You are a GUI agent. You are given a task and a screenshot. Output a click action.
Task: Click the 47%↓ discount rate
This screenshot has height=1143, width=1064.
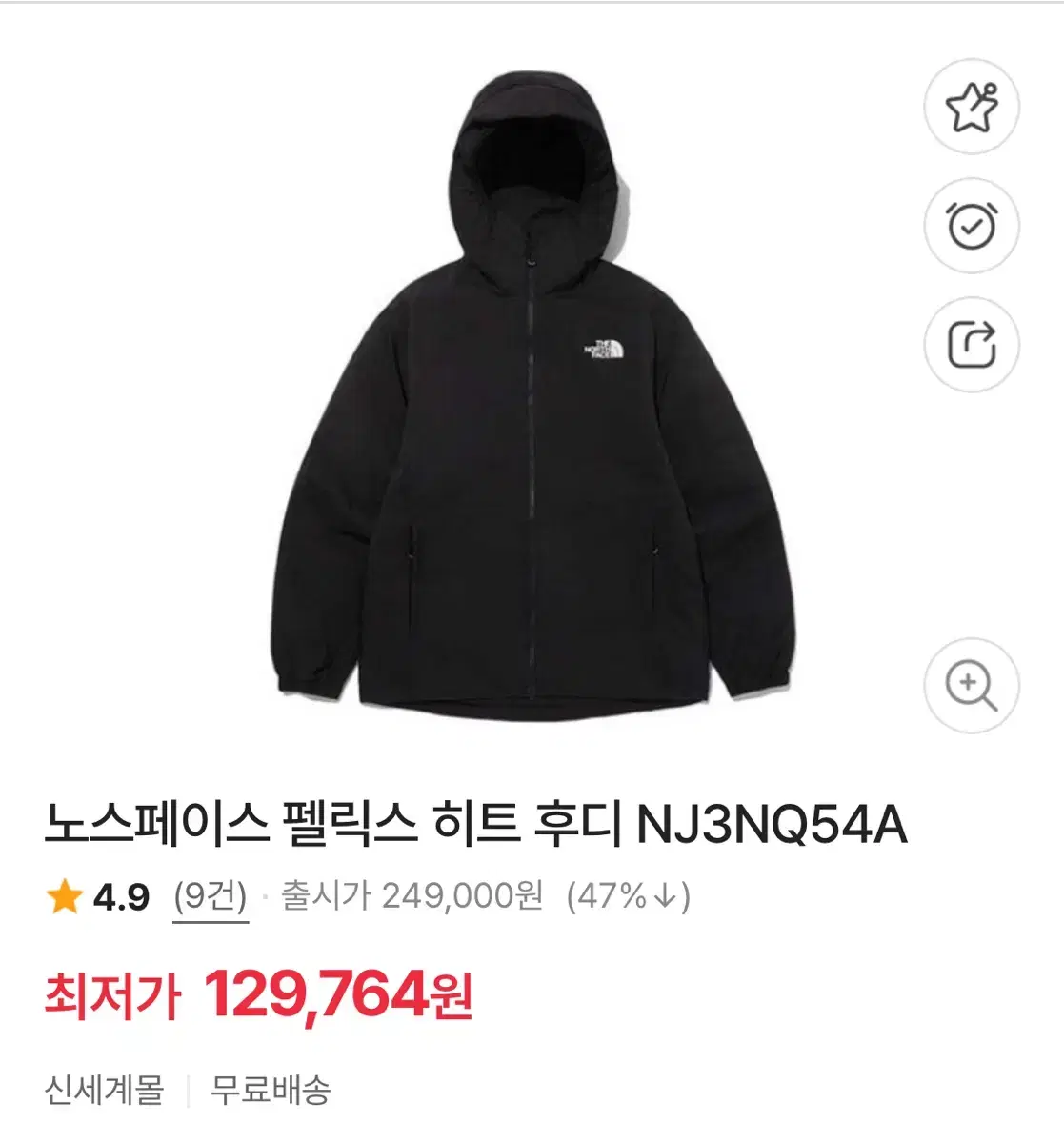click(629, 895)
